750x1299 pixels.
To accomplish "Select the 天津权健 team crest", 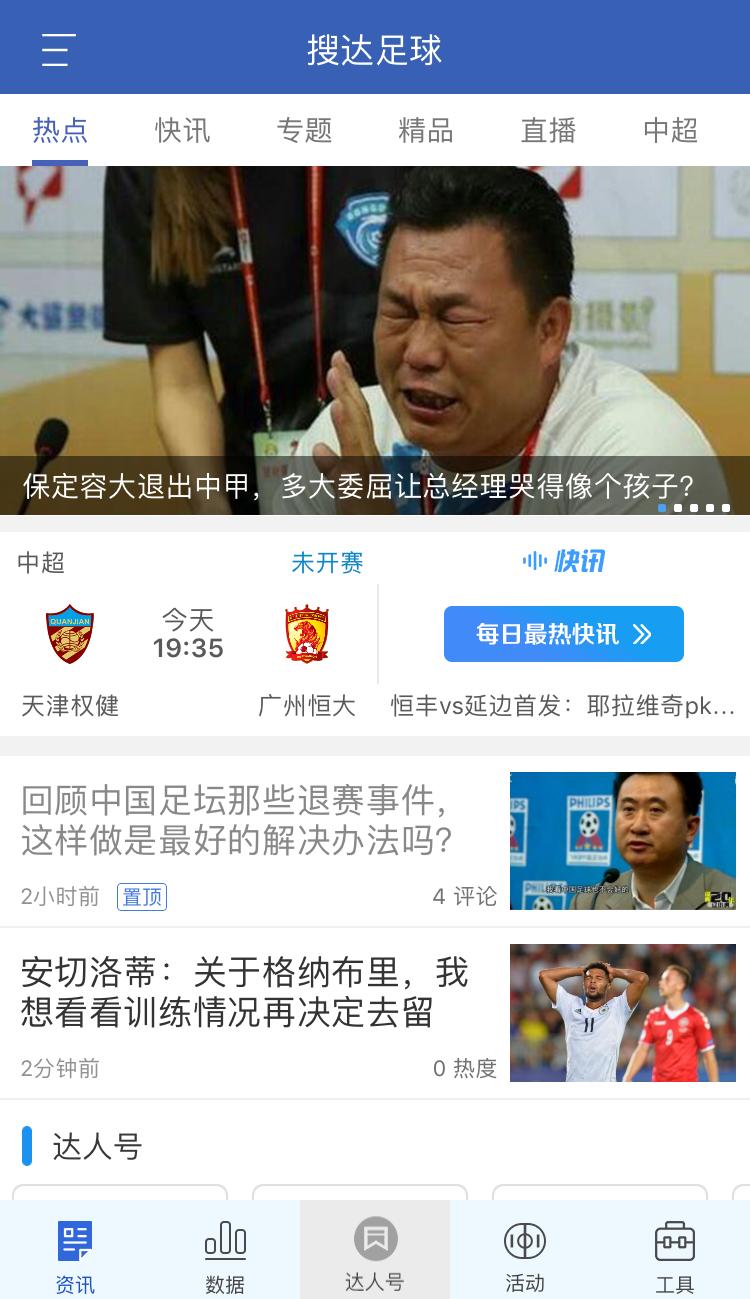I will tap(70, 634).
